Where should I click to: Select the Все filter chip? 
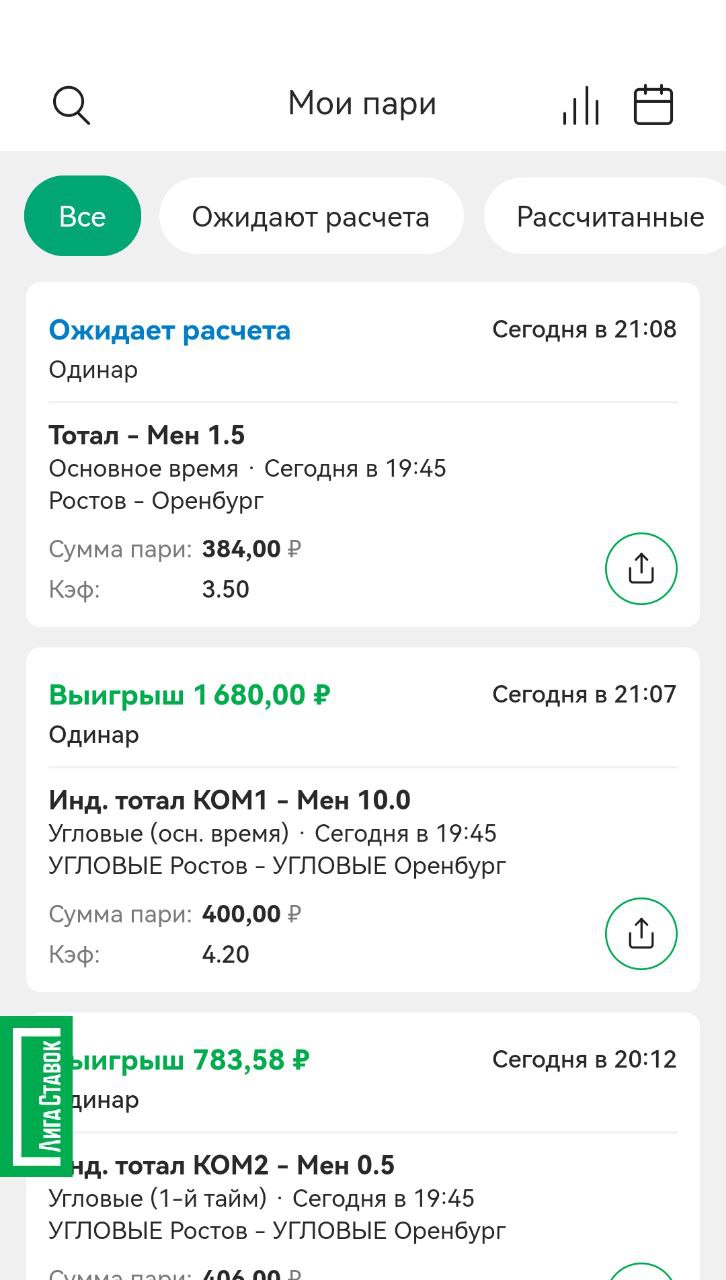click(82, 217)
